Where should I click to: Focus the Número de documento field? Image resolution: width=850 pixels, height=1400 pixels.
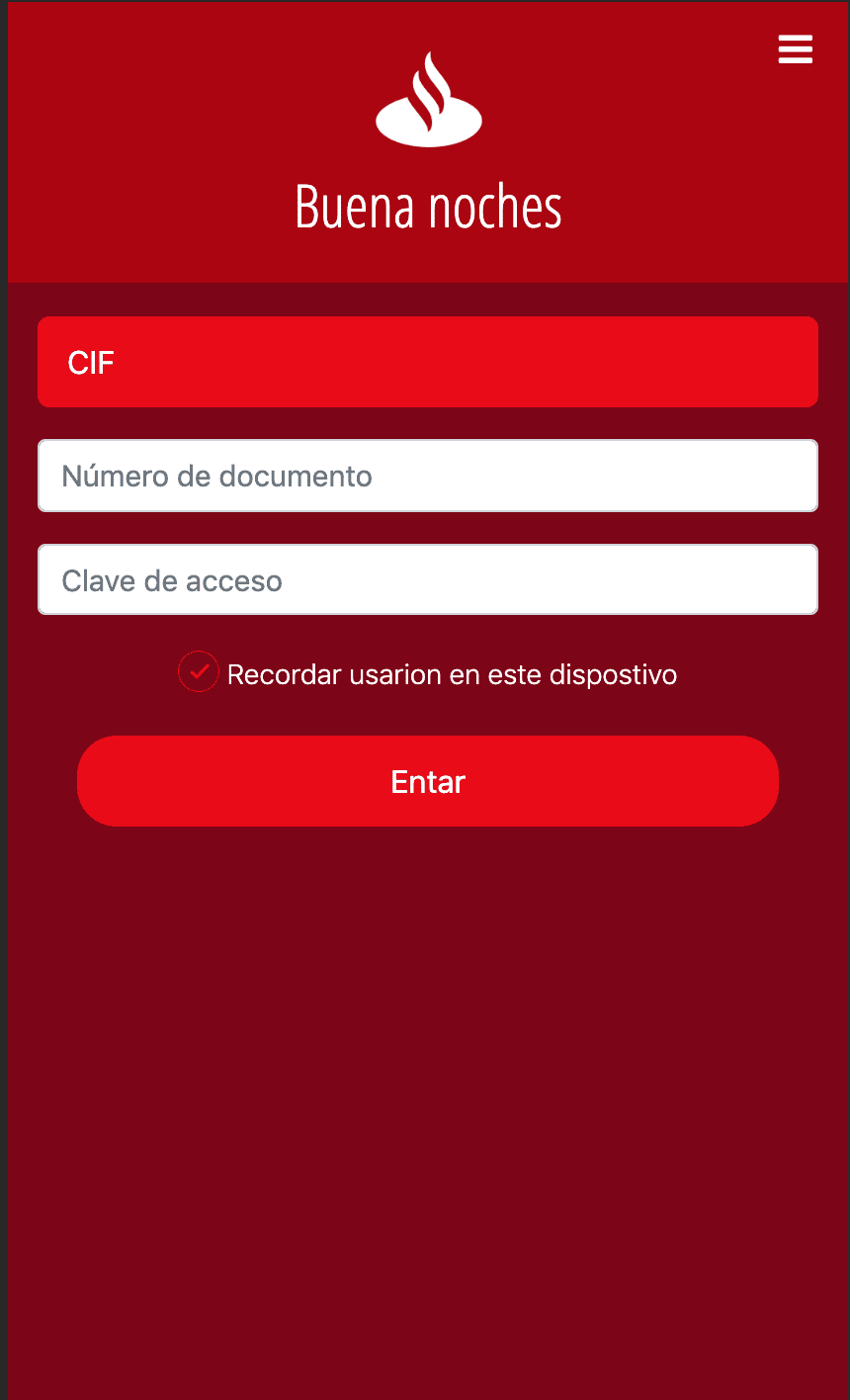tap(427, 476)
